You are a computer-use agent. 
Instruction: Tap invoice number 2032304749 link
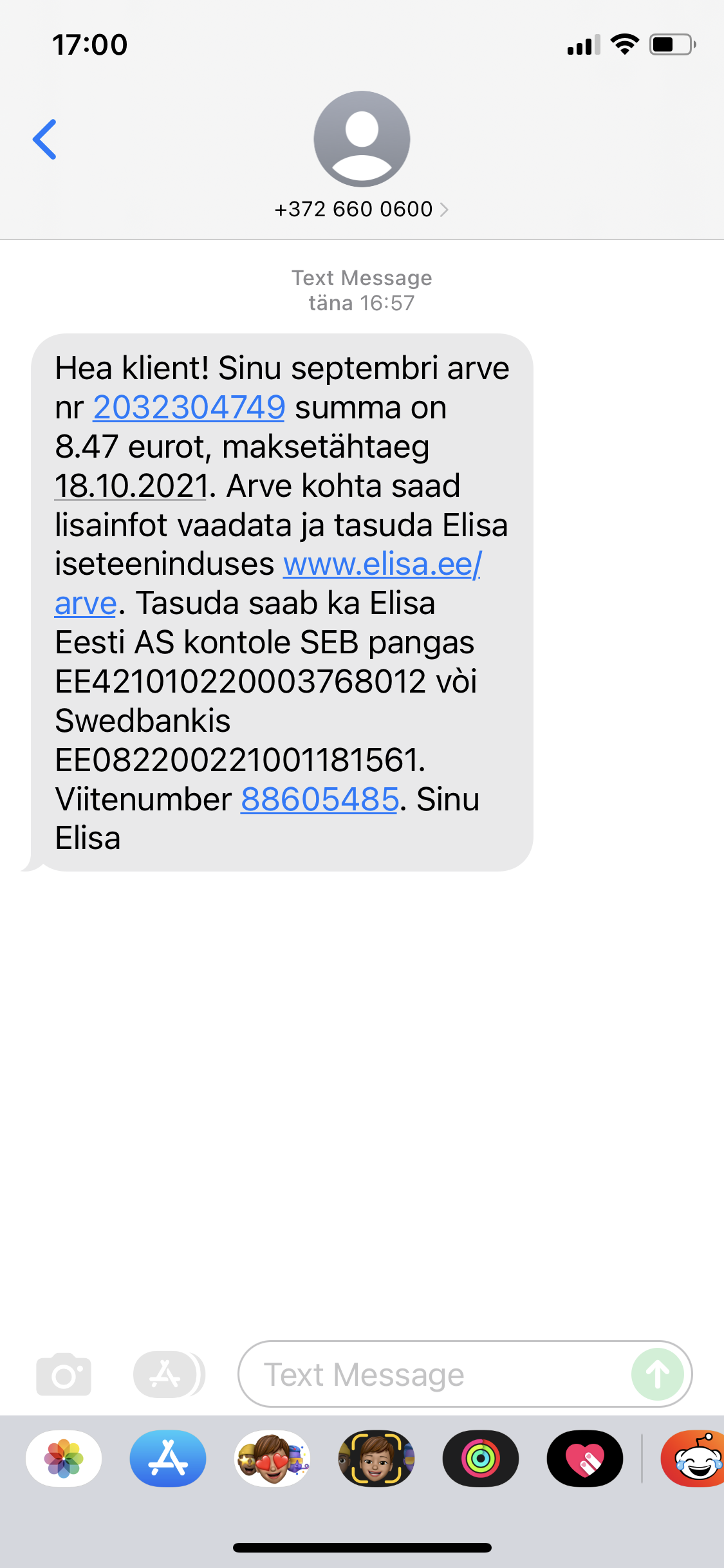pos(189,407)
